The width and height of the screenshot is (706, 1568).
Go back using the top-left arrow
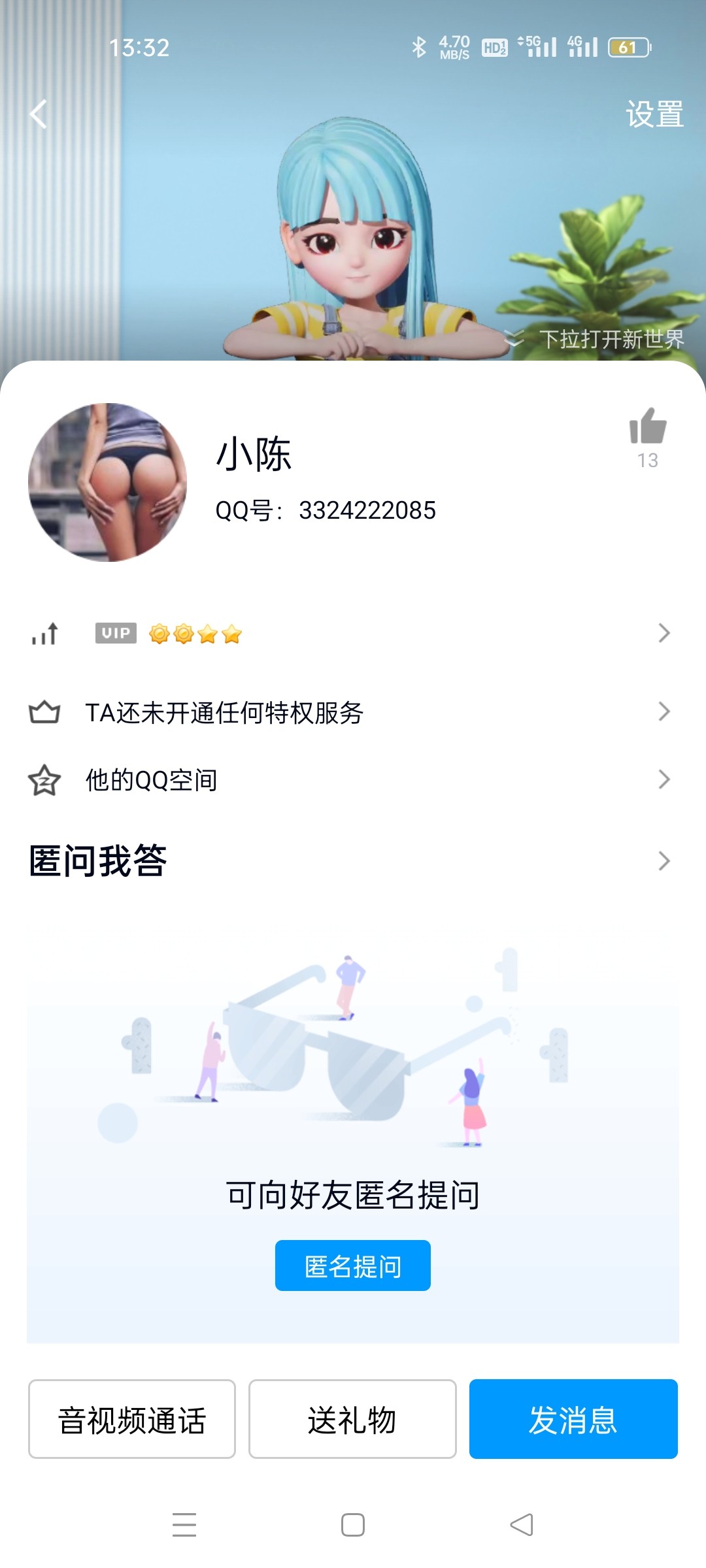pos(39,114)
